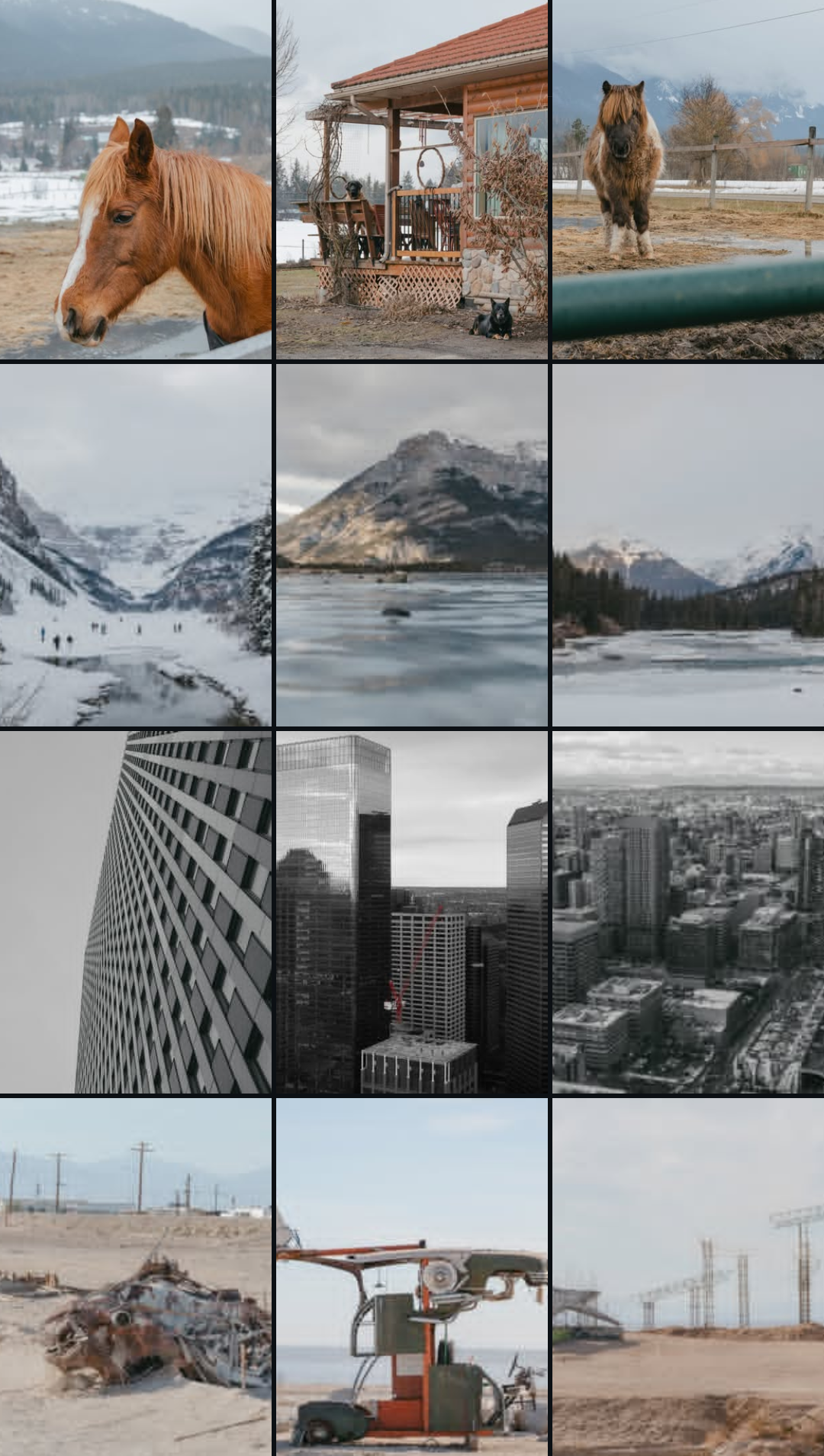
Task: Open the chestnut horse close-up photo
Action: click(x=136, y=180)
